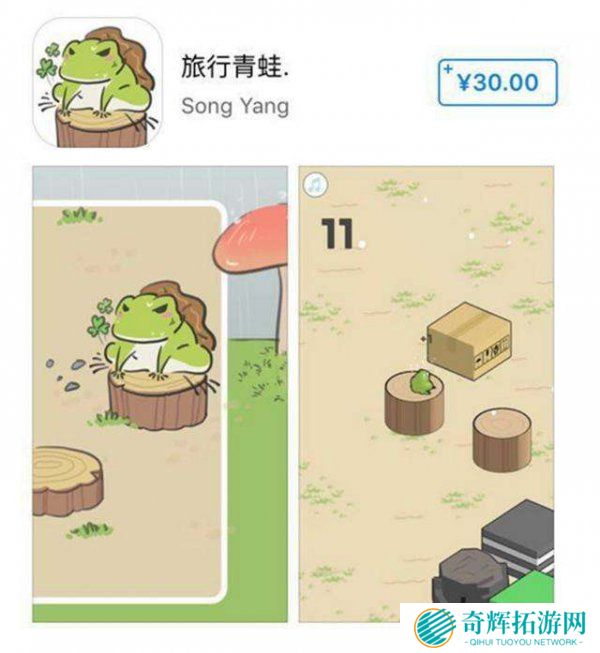Buy the app for ¥30.00
600x653 pixels.
point(496,82)
